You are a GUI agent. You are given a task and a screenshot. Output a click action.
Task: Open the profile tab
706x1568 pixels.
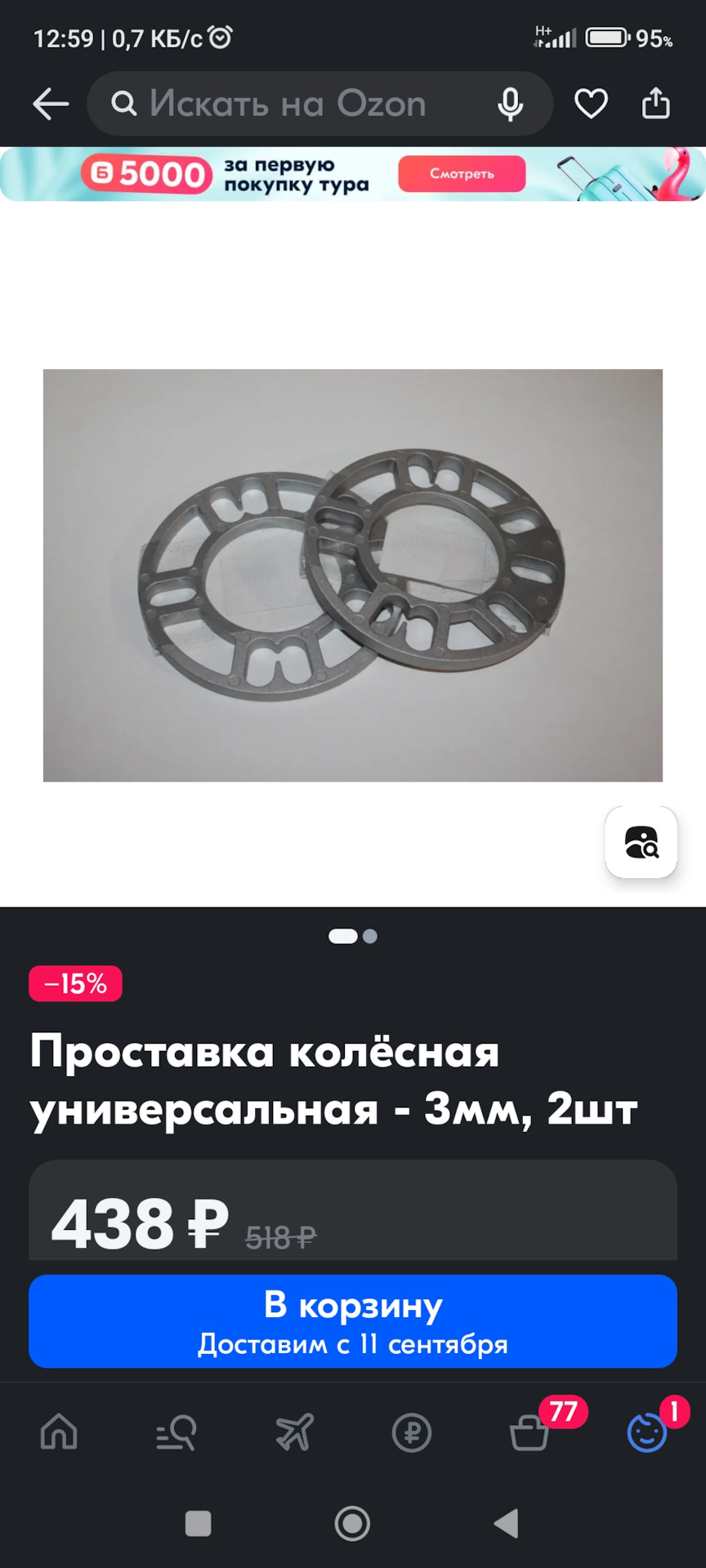click(646, 1432)
